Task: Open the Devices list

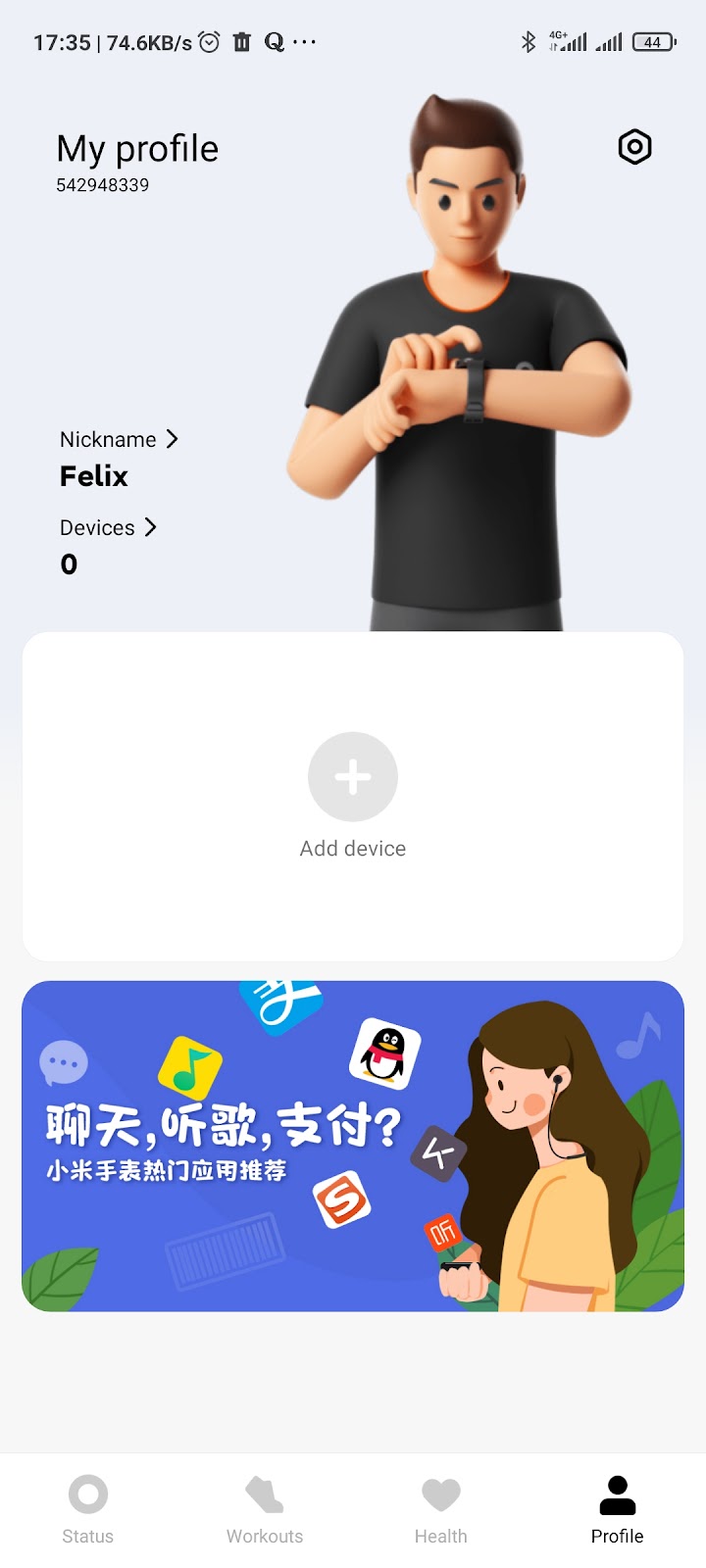Action: tap(108, 528)
